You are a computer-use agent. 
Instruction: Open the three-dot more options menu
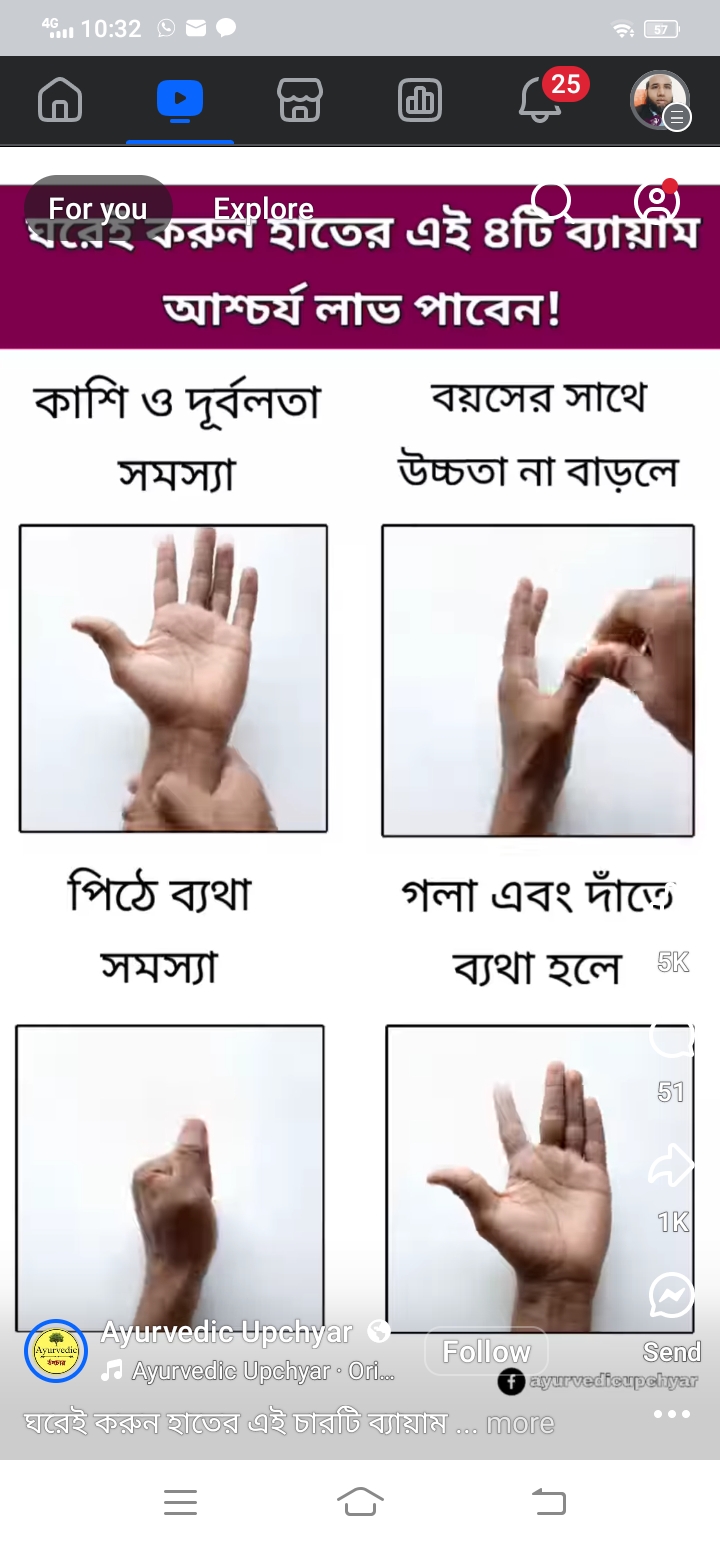[x=671, y=1413]
